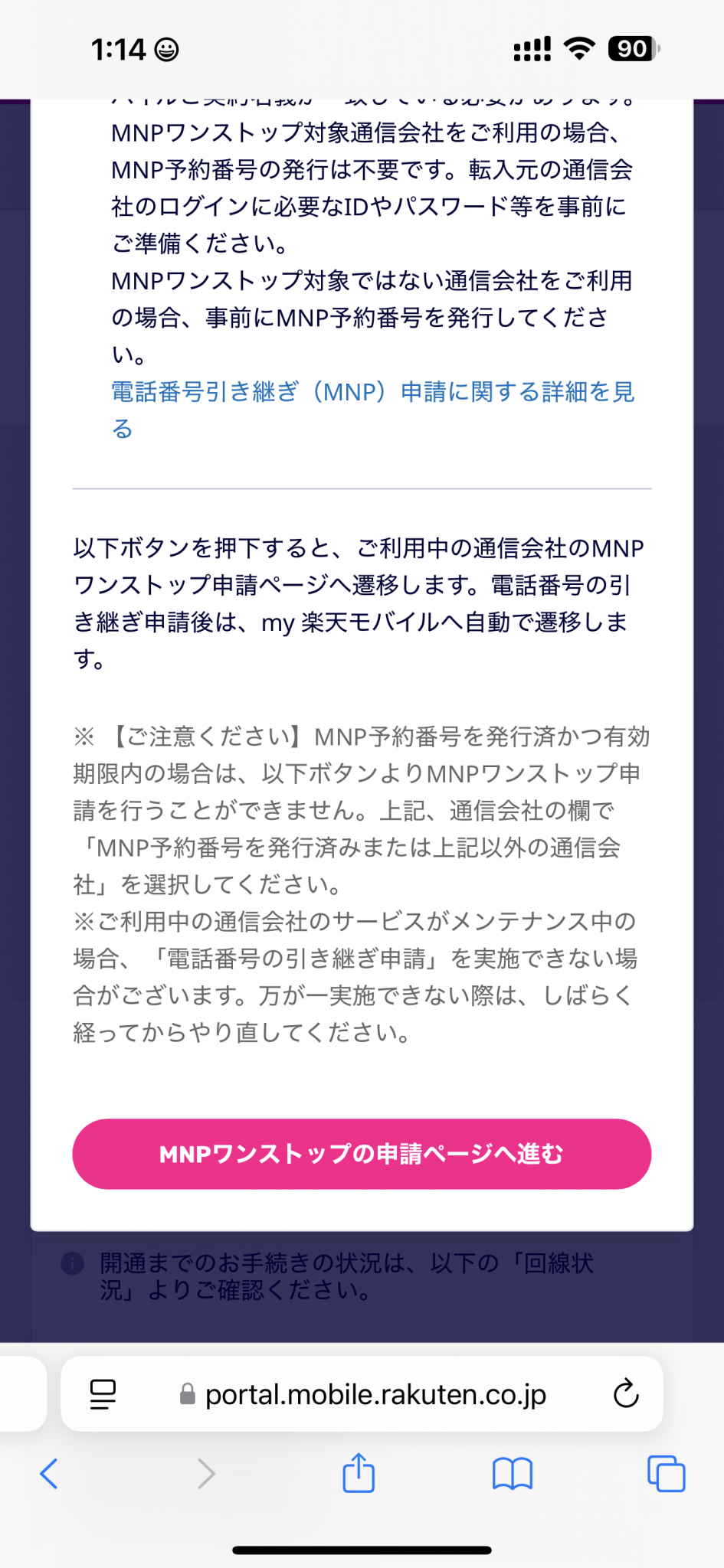Tap the reload icon in the address bar
Image resolution: width=724 pixels, height=1568 pixels.
[x=627, y=1393]
